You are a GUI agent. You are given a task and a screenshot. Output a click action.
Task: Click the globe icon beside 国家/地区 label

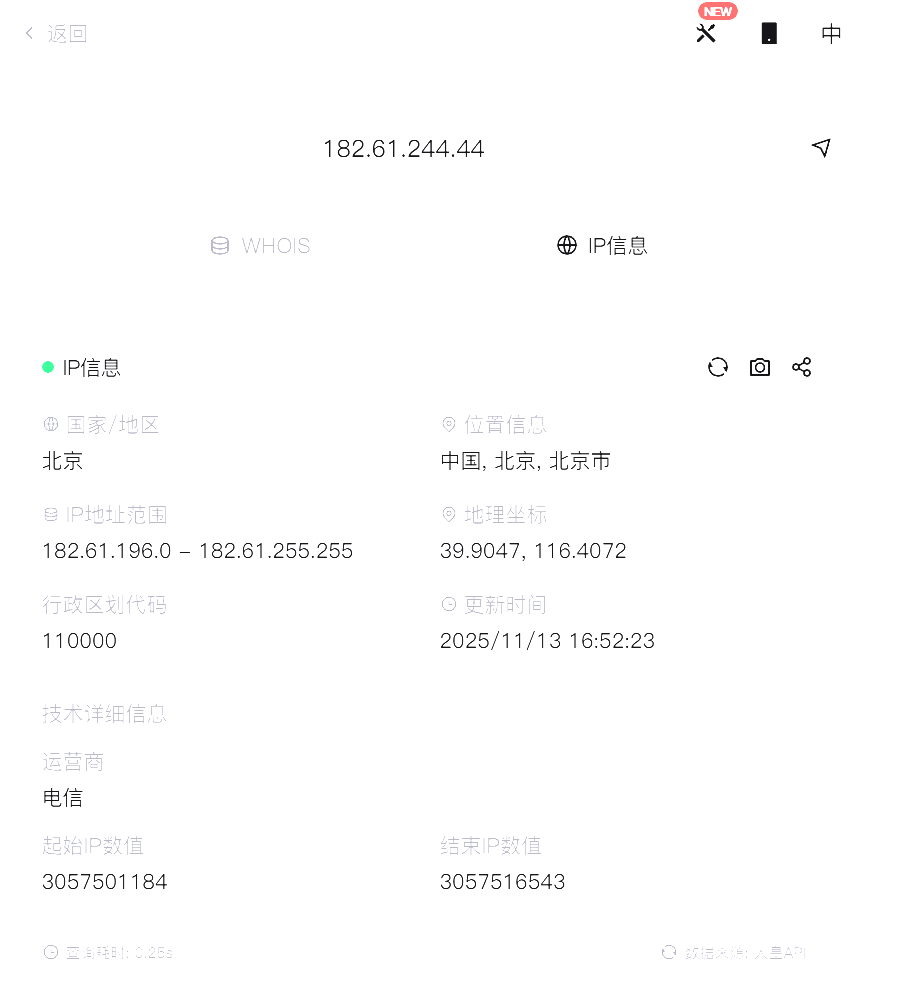(x=50, y=424)
